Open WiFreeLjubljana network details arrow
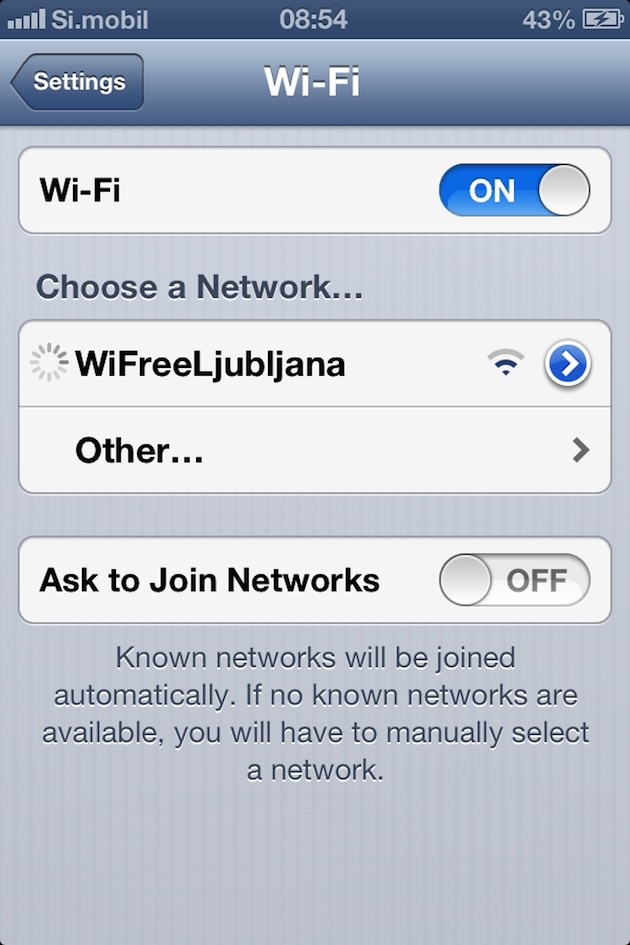The height and width of the screenshot is (945, 630). coord(568,366)
